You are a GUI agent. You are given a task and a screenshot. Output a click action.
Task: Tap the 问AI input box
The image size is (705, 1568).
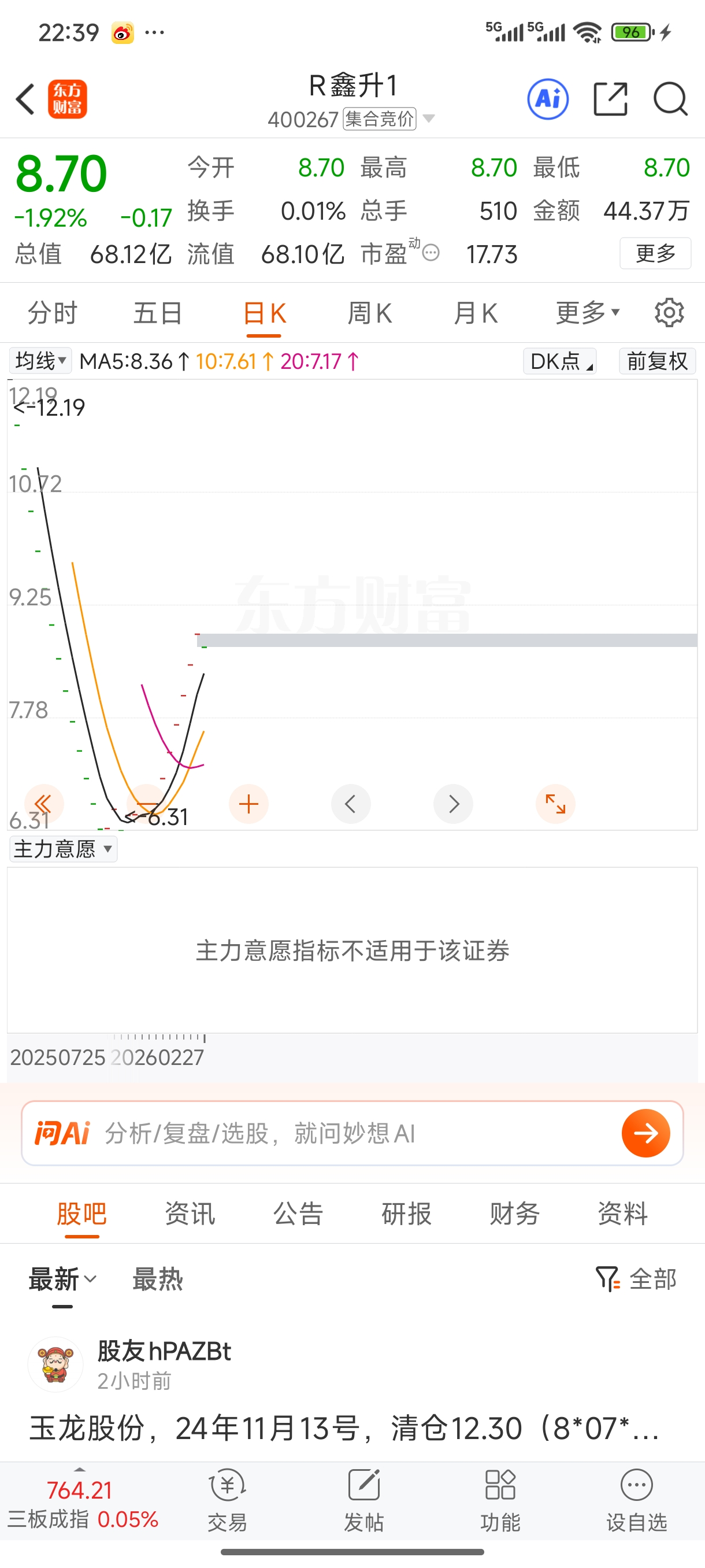coord(353,1133)
